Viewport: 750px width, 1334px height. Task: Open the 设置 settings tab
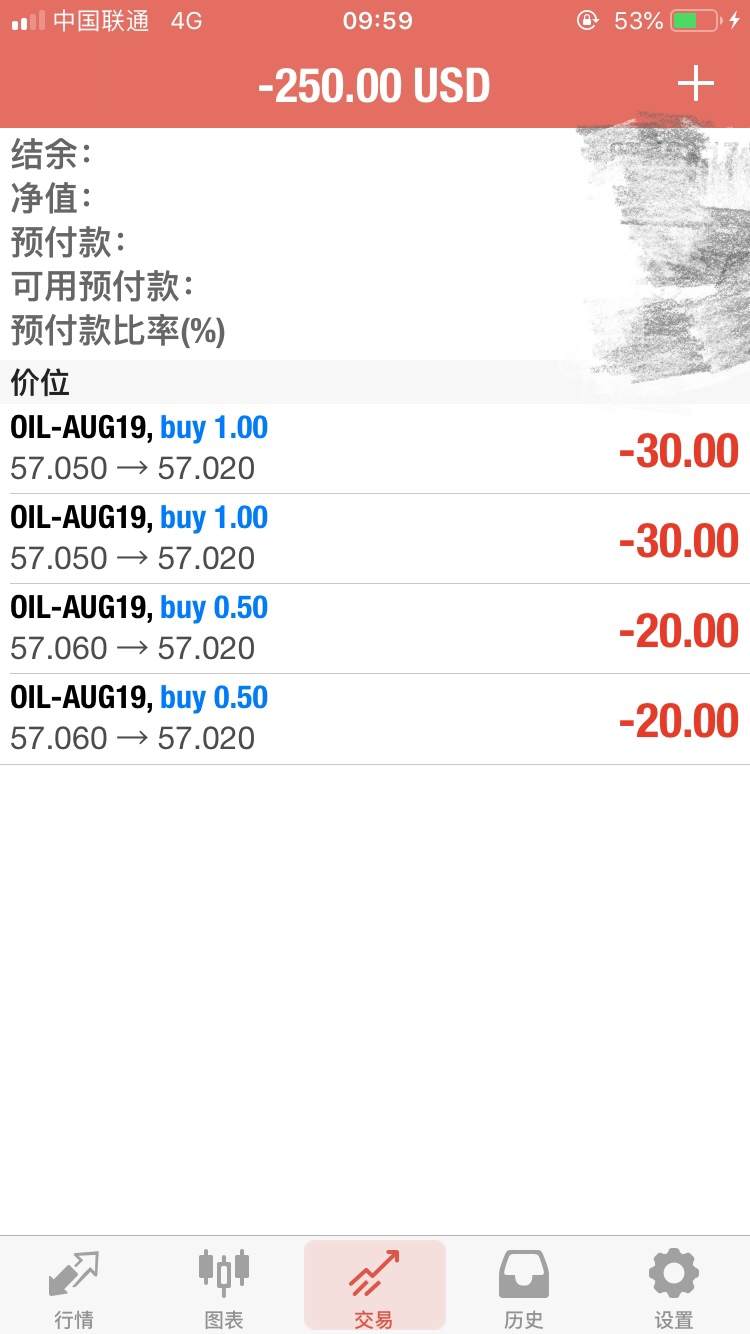674,1288
